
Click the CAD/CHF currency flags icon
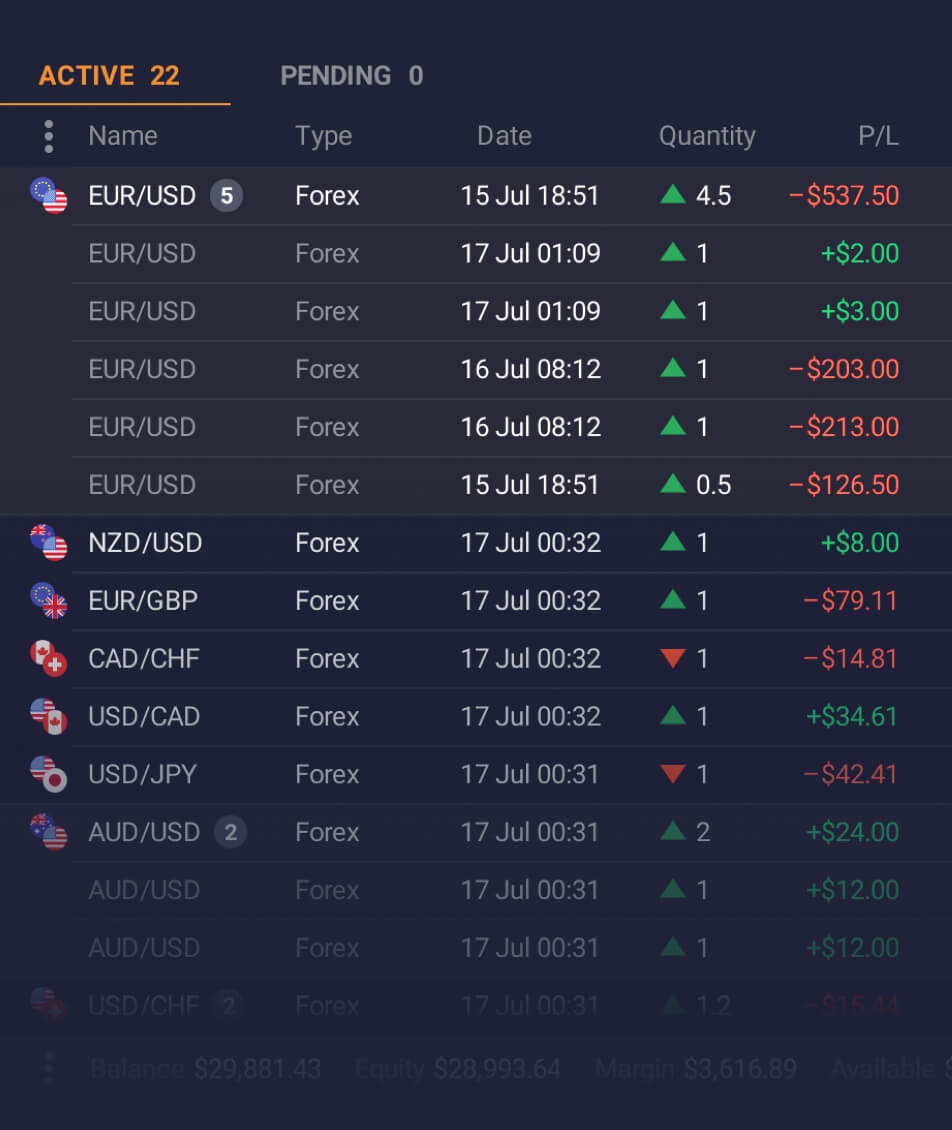click(47, 658)
